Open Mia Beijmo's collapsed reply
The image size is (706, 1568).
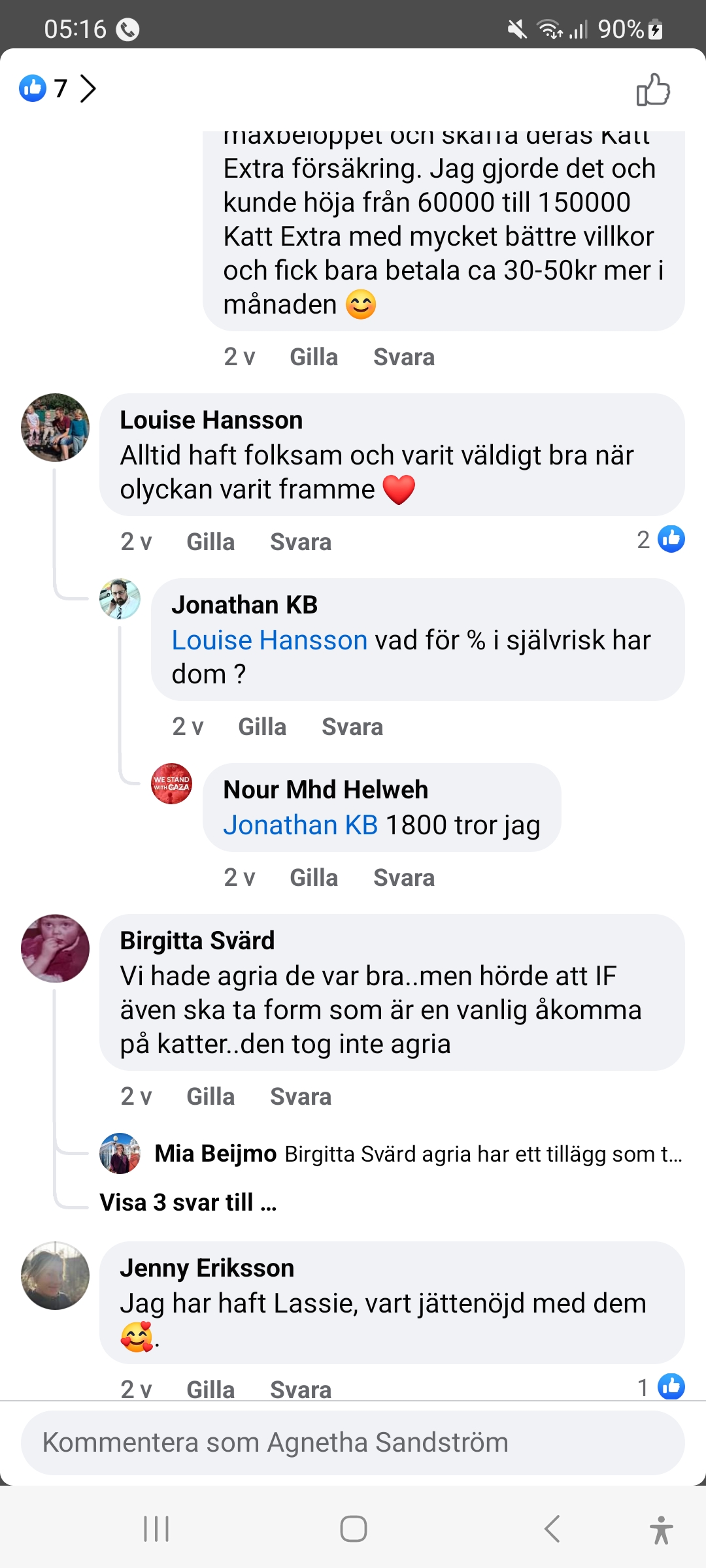click(x=418, y=1154)
